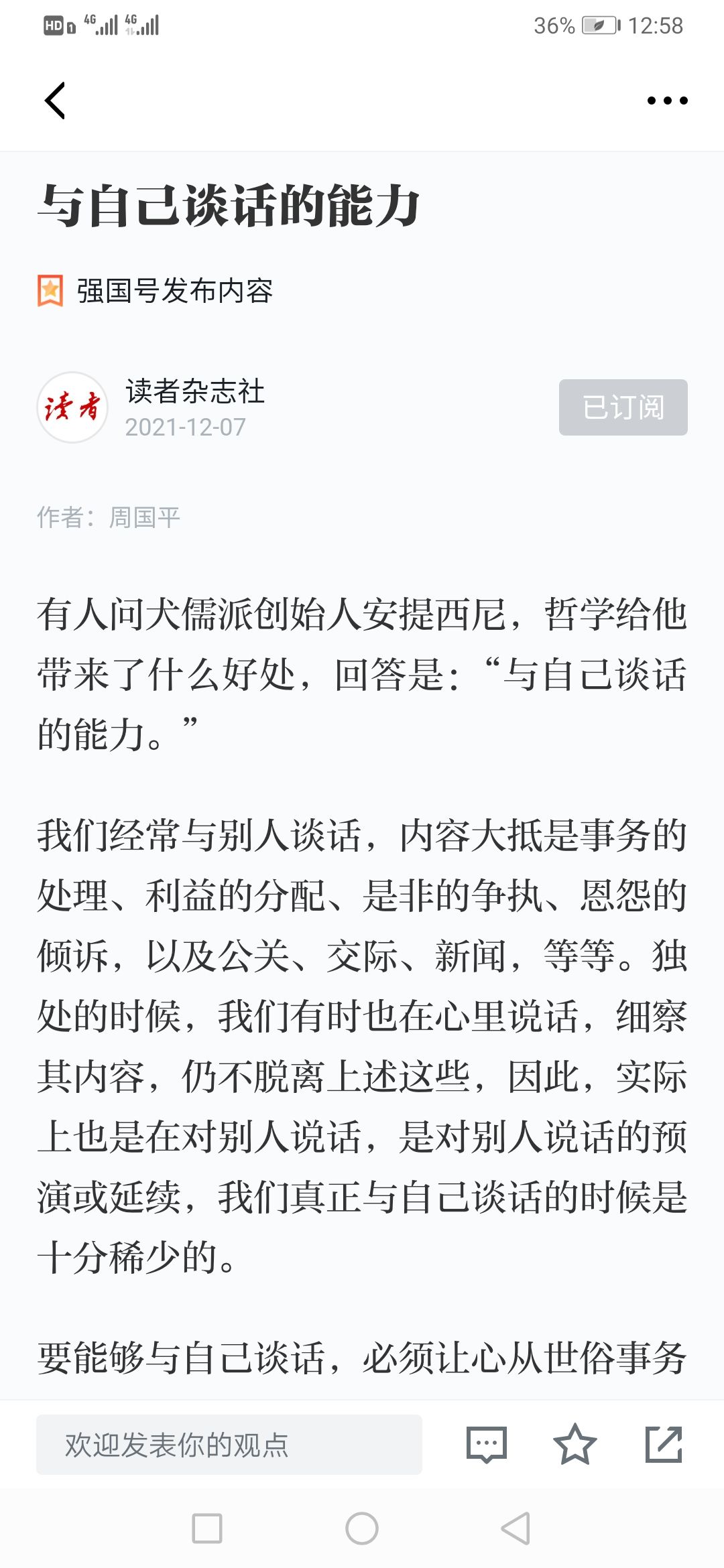Open 读者杂志社 publisher profile
The width and height of the screenshot is (724, 1568).
pos(194,391)
